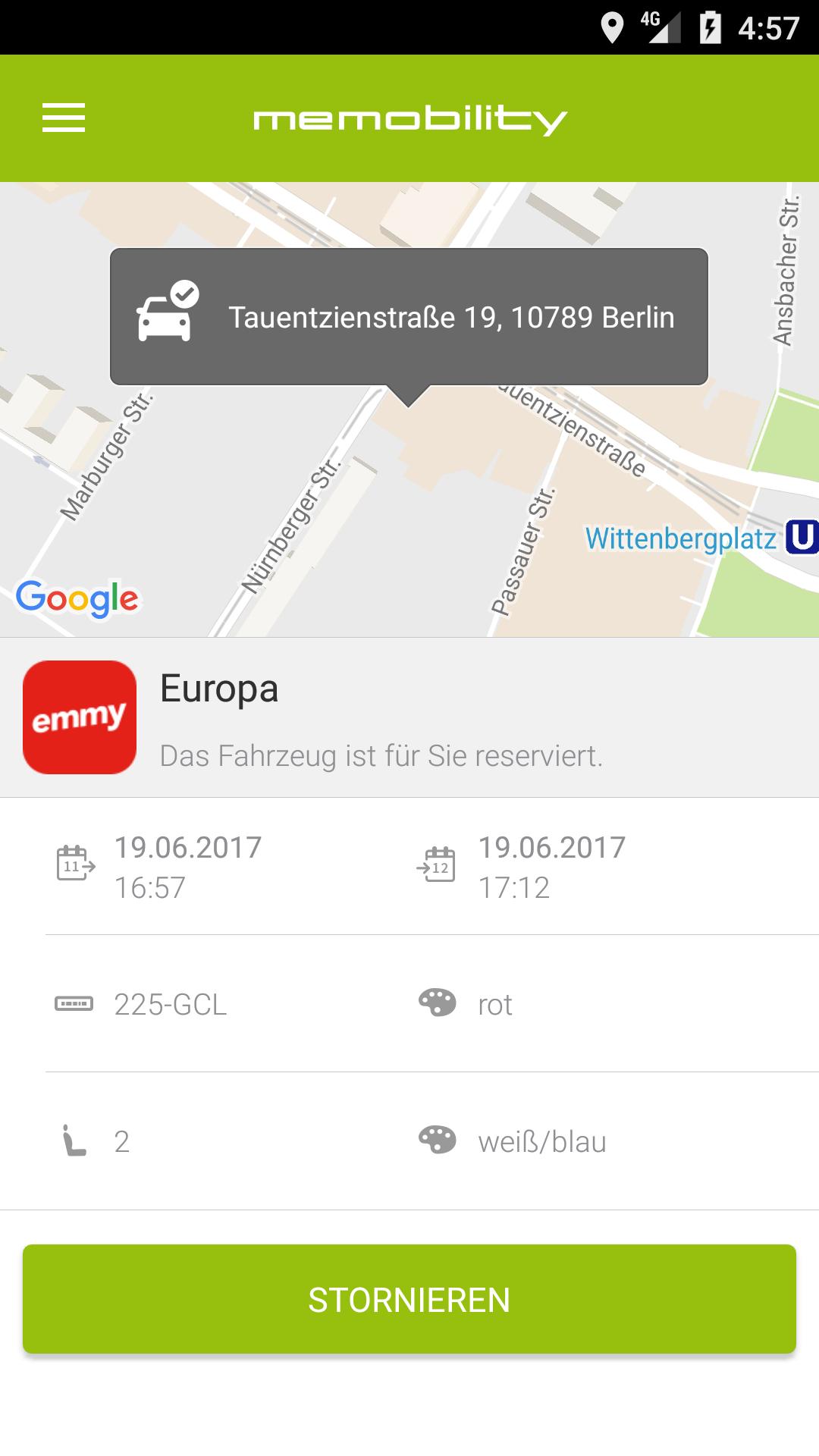The image size is (819, 1456).
Task: Open the hamburger navigation menu
Action: [64, 118]
